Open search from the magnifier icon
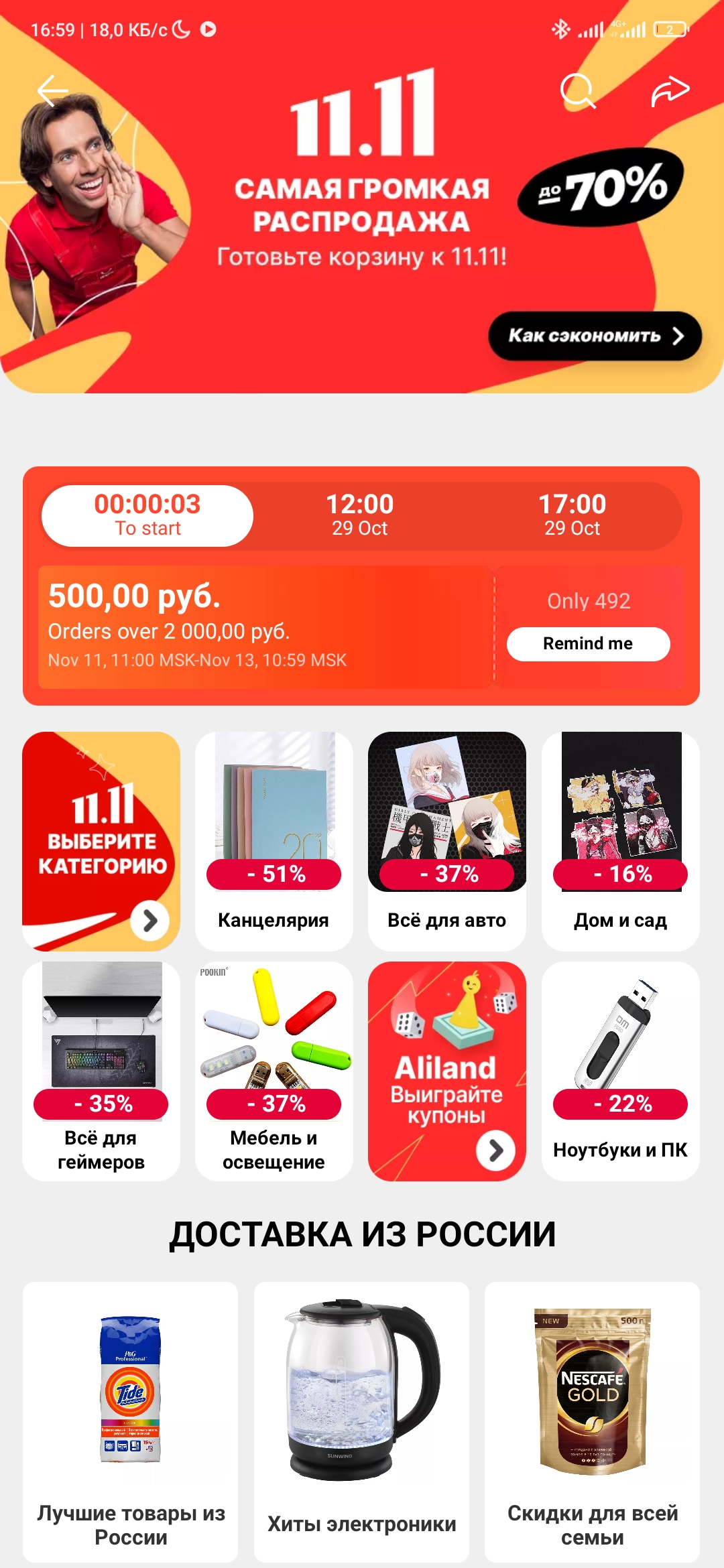This screenshot has width=724, height=1568. (x=577, y=90)
